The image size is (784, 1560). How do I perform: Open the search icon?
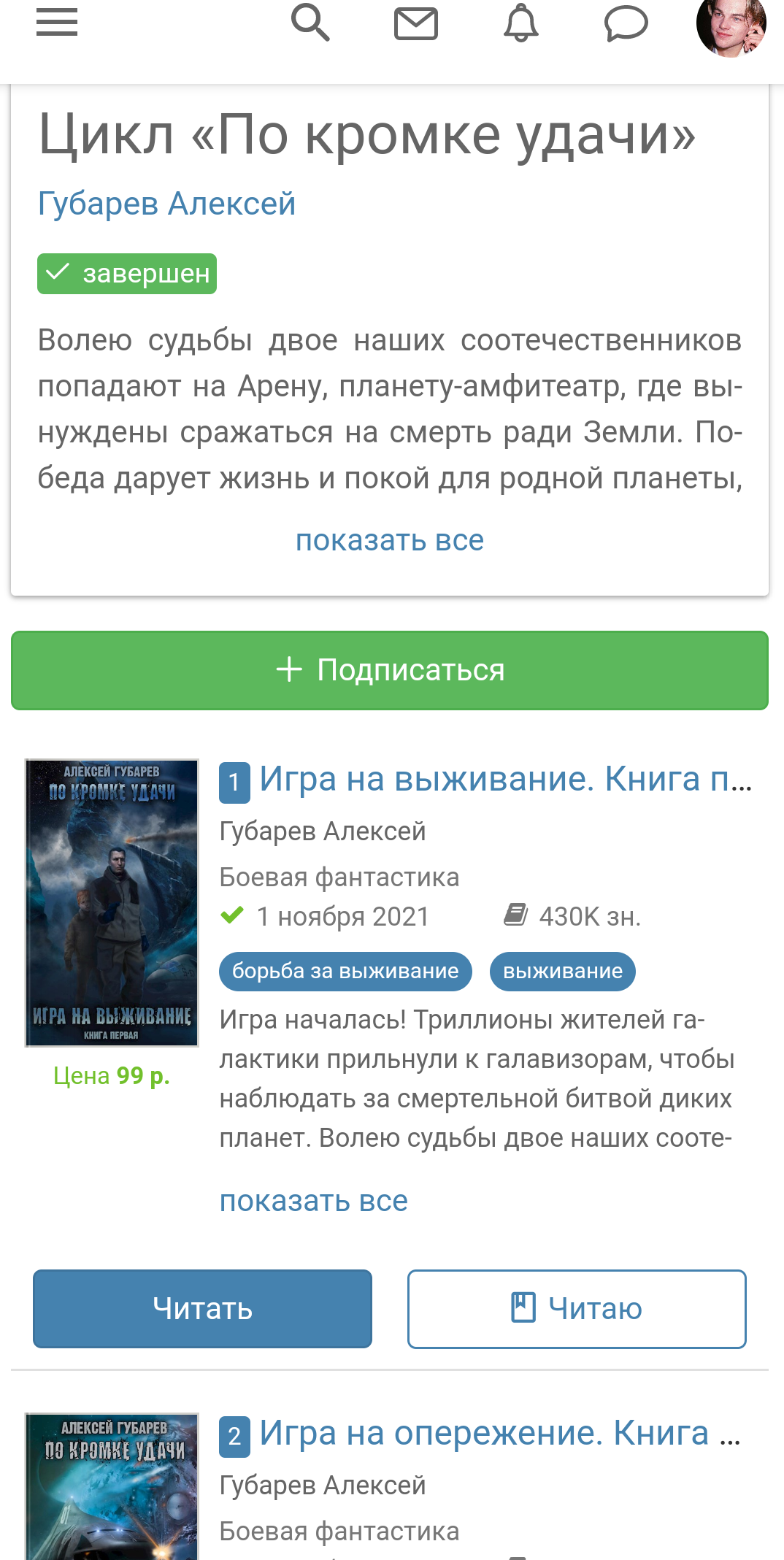click(310, 23)
